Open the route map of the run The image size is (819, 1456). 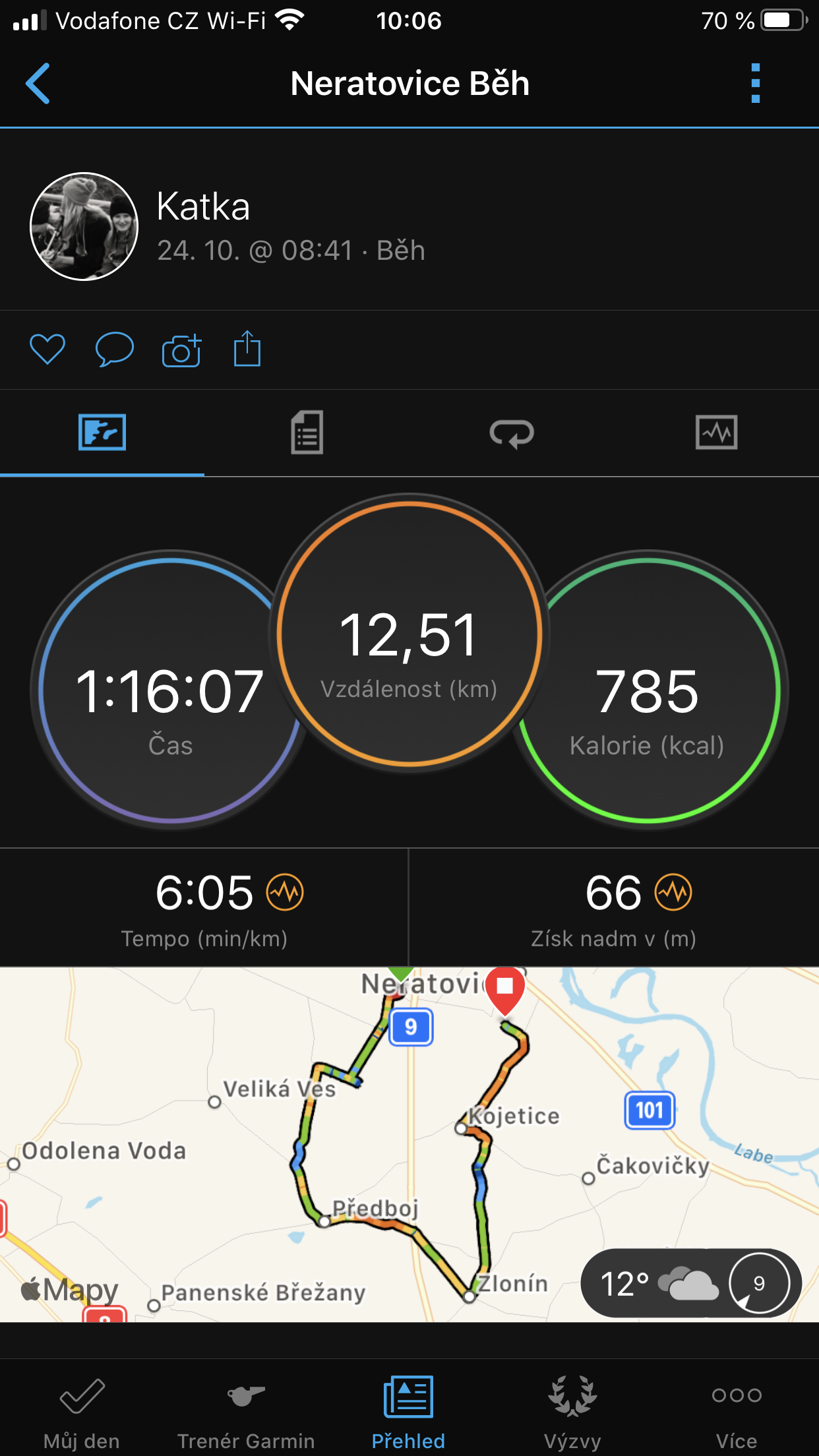409,1145
